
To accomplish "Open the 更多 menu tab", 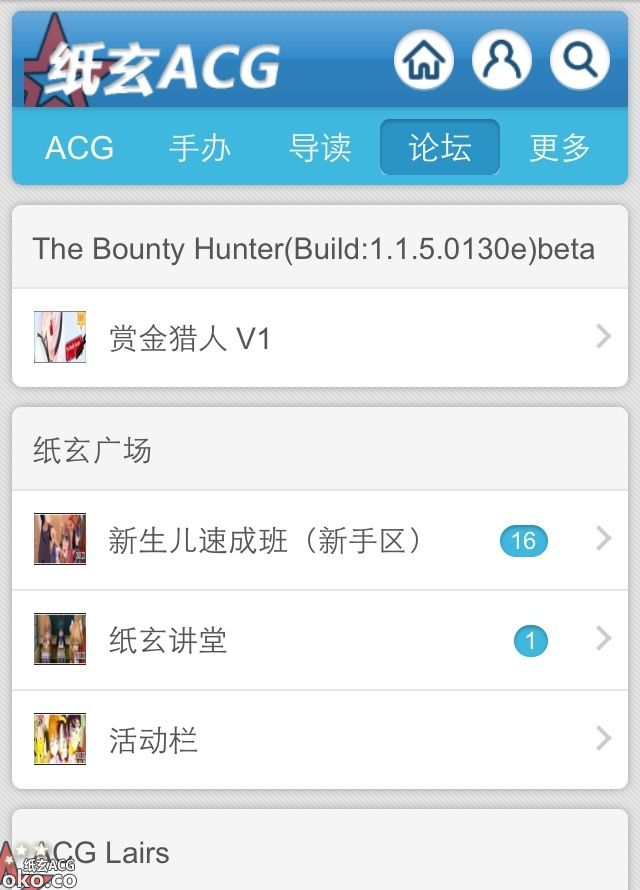I will pos(560,148).
